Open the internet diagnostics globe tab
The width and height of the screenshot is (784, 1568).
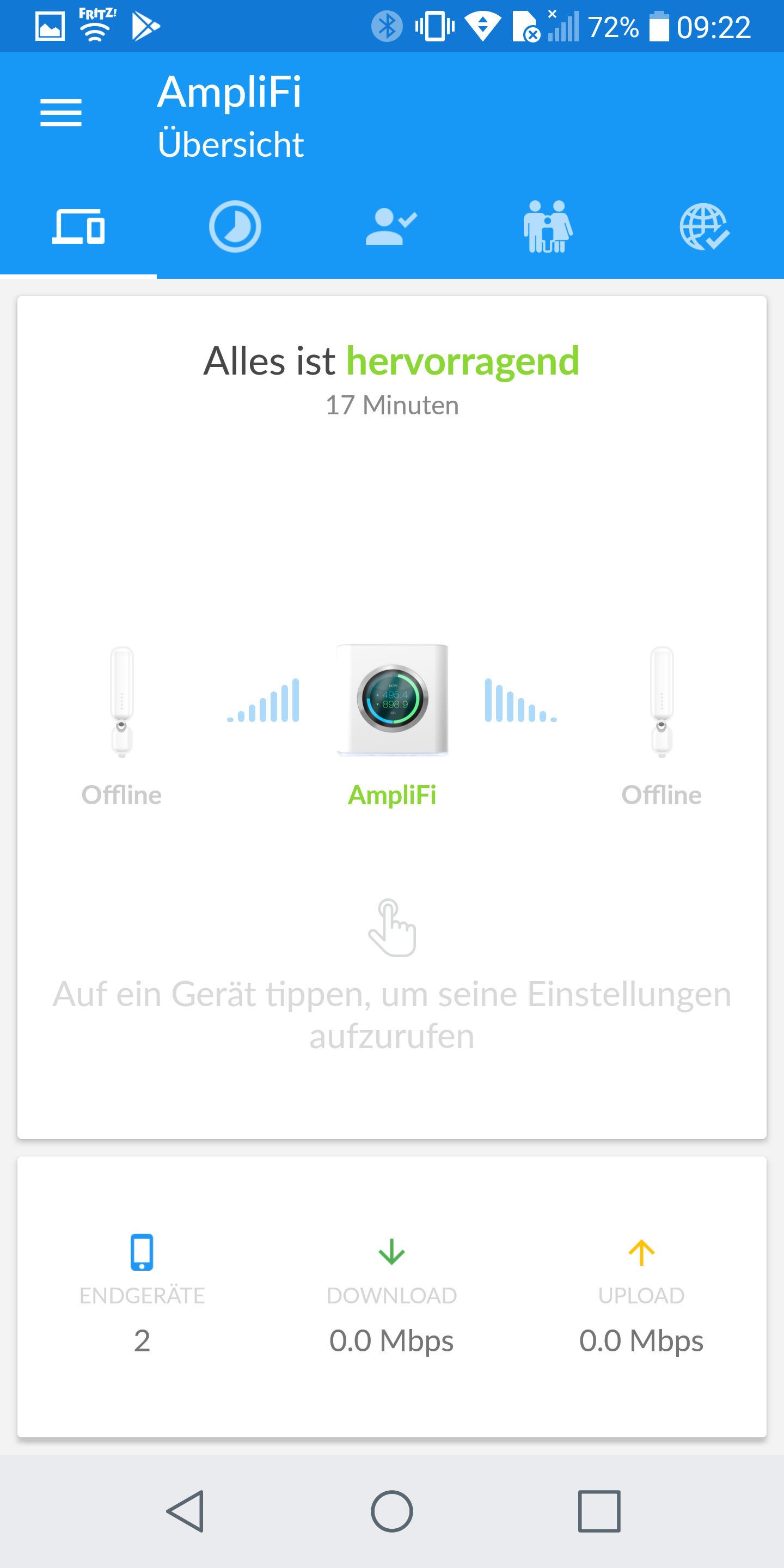click(705, 226)
